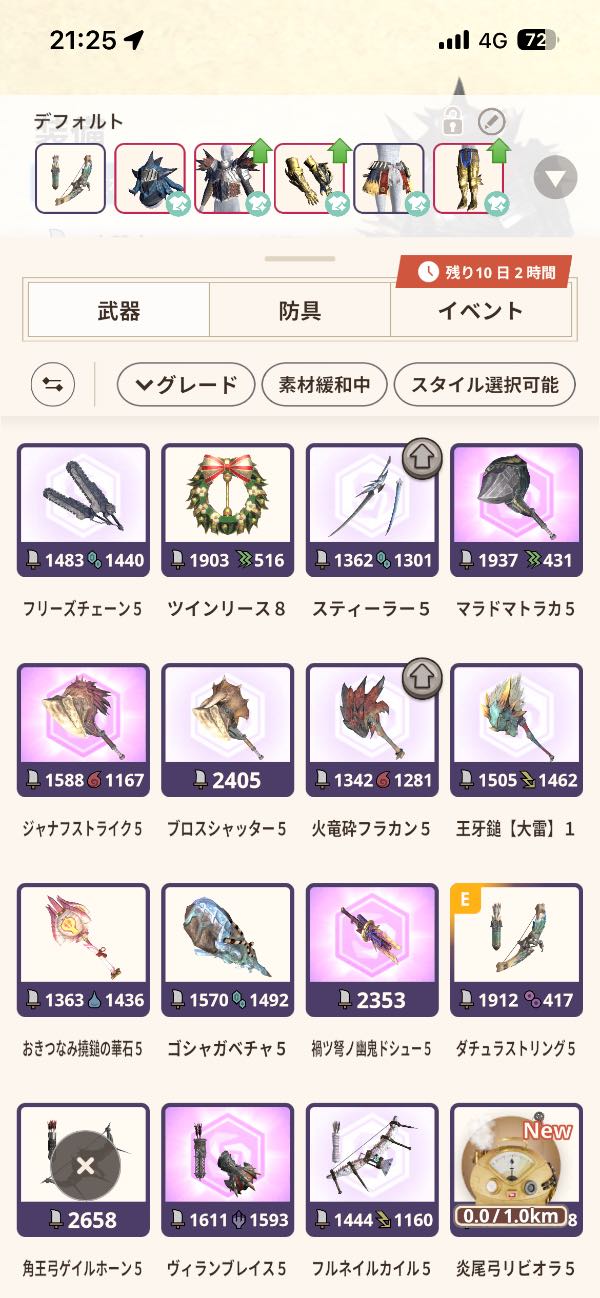Switch to the 防具 tab
This screenshot has width=600, height=1298.
click(x=299, y=311)
